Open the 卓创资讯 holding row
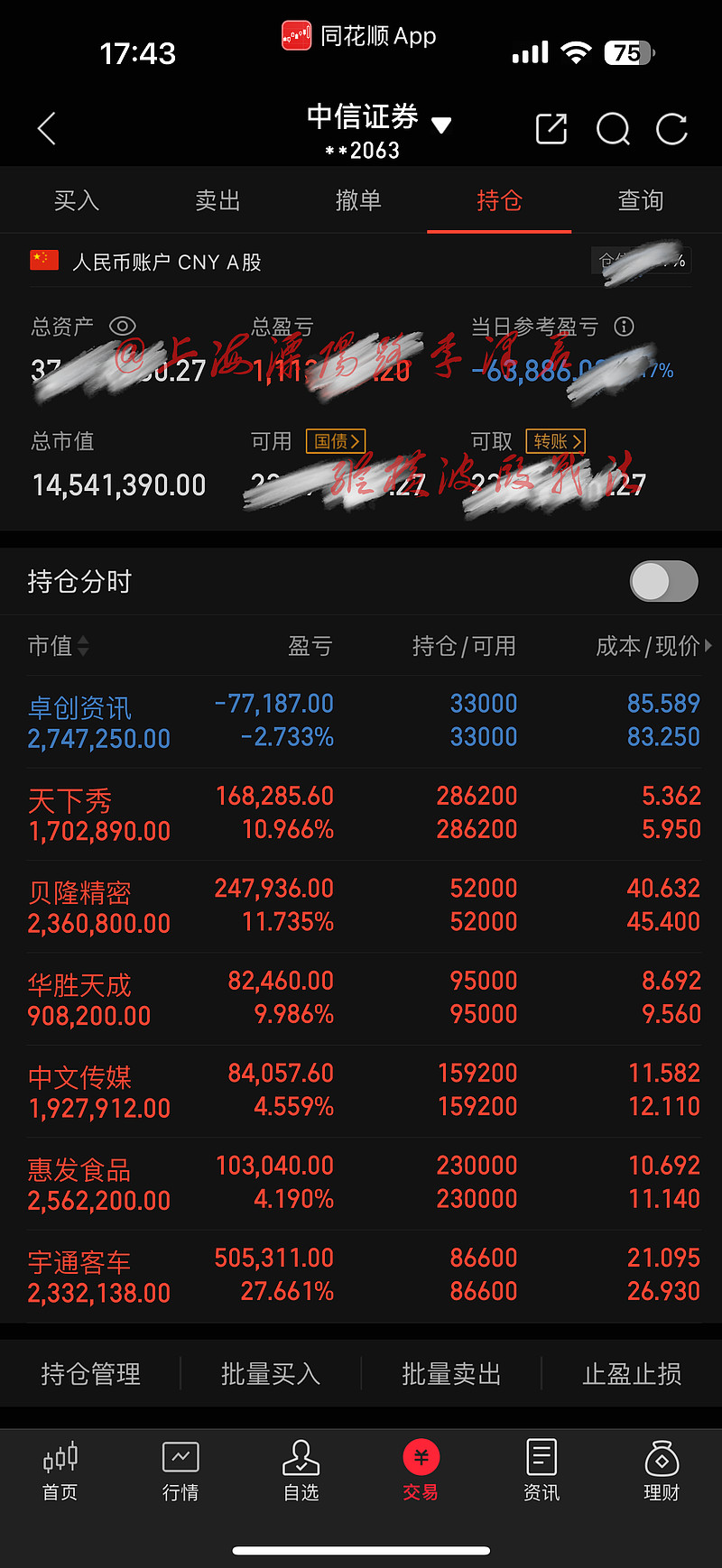 point(361,722)
